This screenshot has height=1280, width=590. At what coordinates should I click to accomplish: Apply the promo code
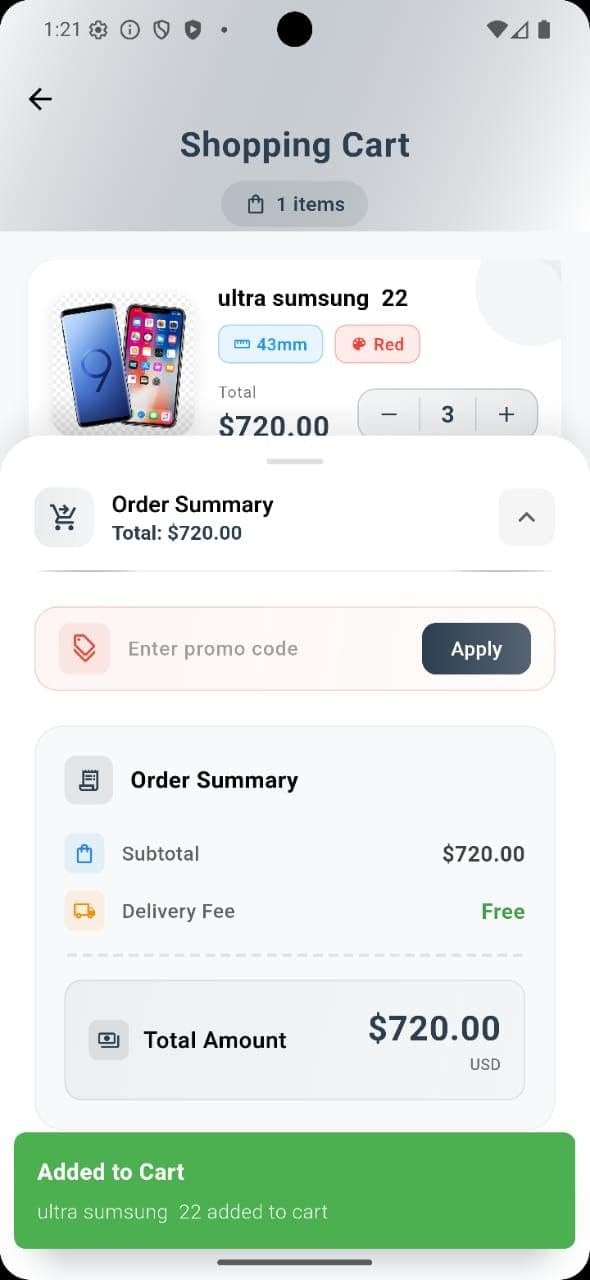(476, 649)
